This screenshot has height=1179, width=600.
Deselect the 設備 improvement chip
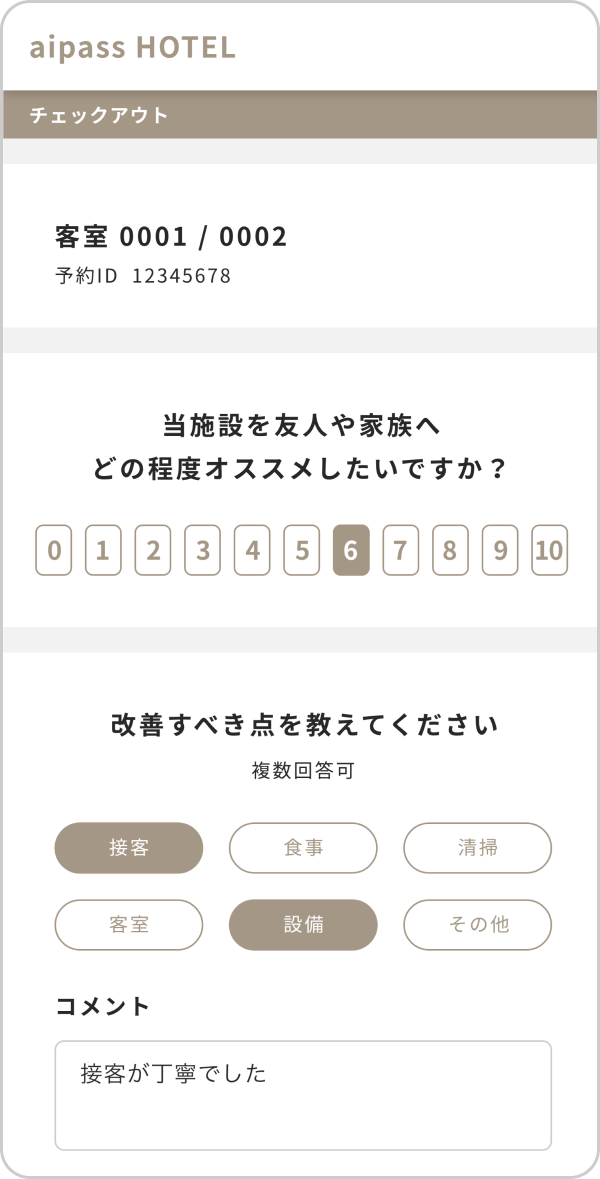tap(303, 925)
